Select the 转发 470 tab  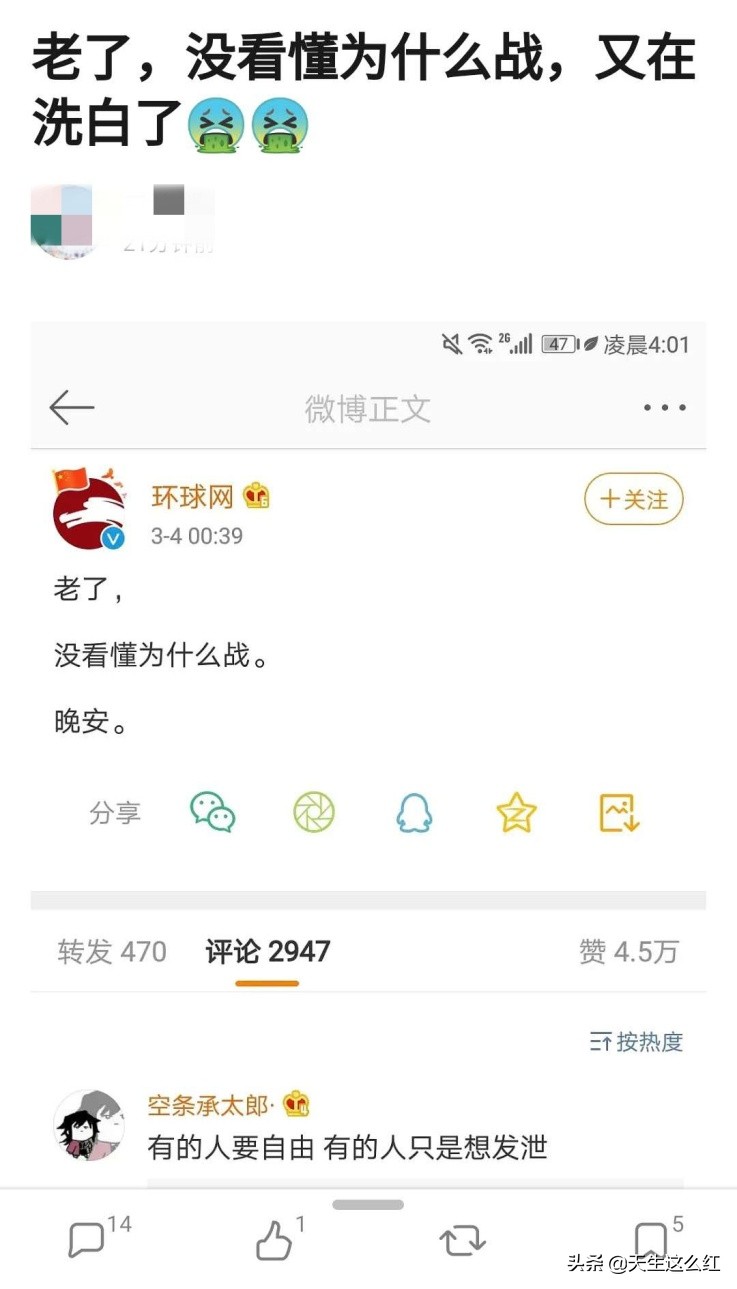tap(111, 952)
